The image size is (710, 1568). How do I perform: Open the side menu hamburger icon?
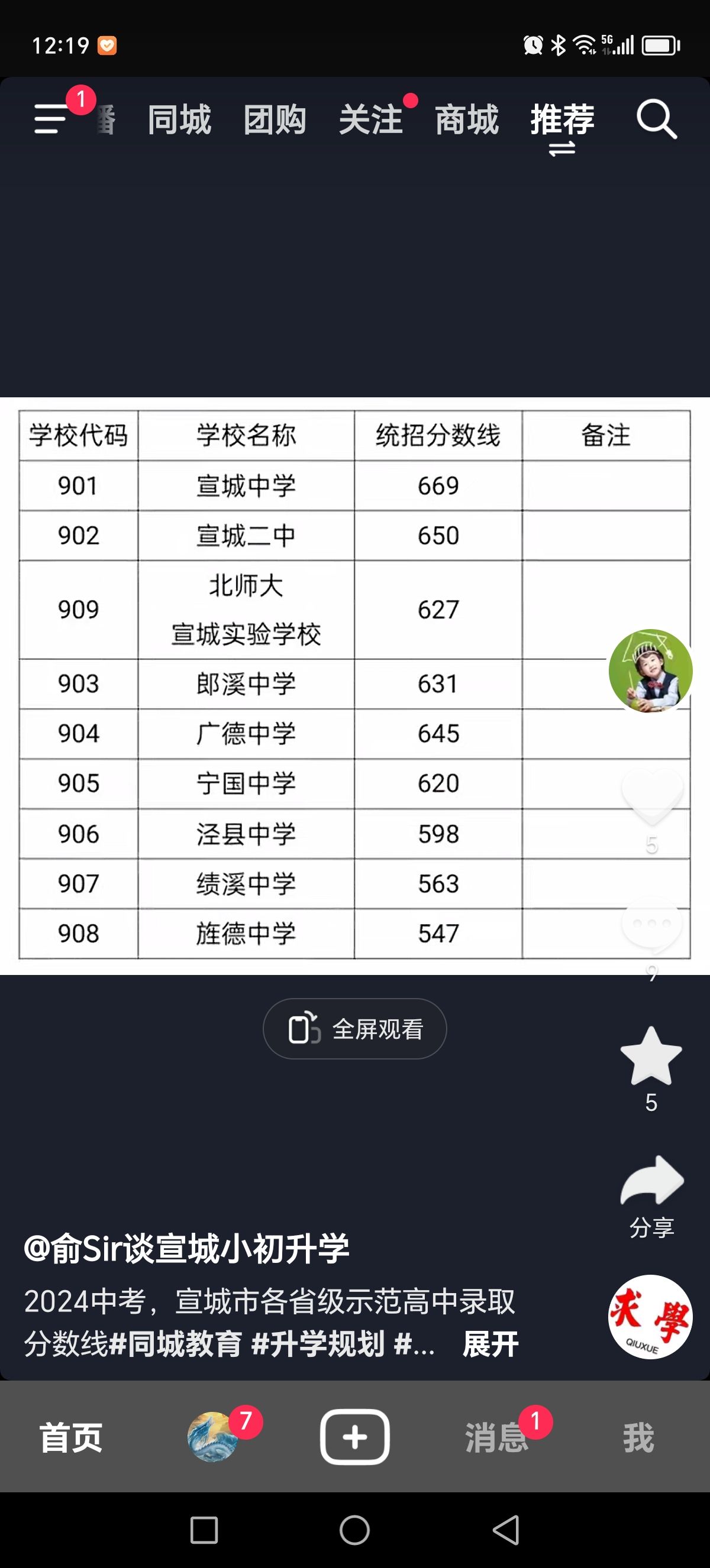click(50, 119)
